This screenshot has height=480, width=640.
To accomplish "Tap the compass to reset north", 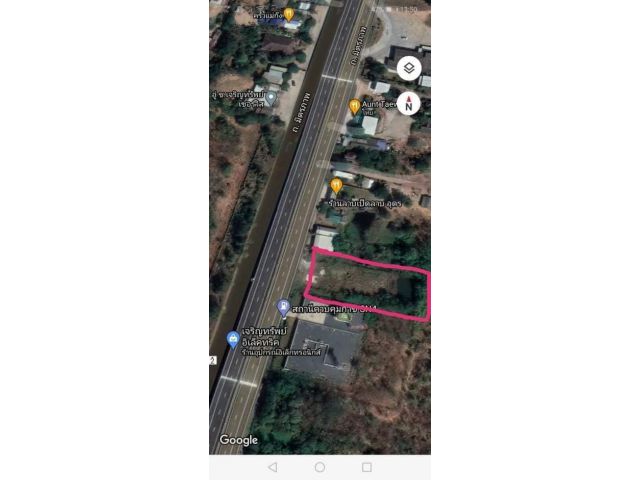I will point(409,103).
